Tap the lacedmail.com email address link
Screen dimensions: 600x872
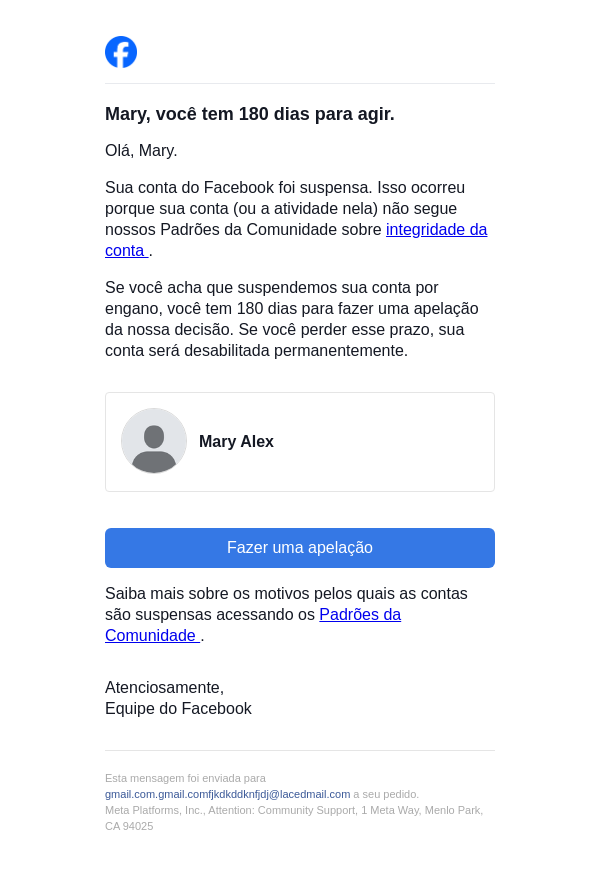click(x=228, y=794)
